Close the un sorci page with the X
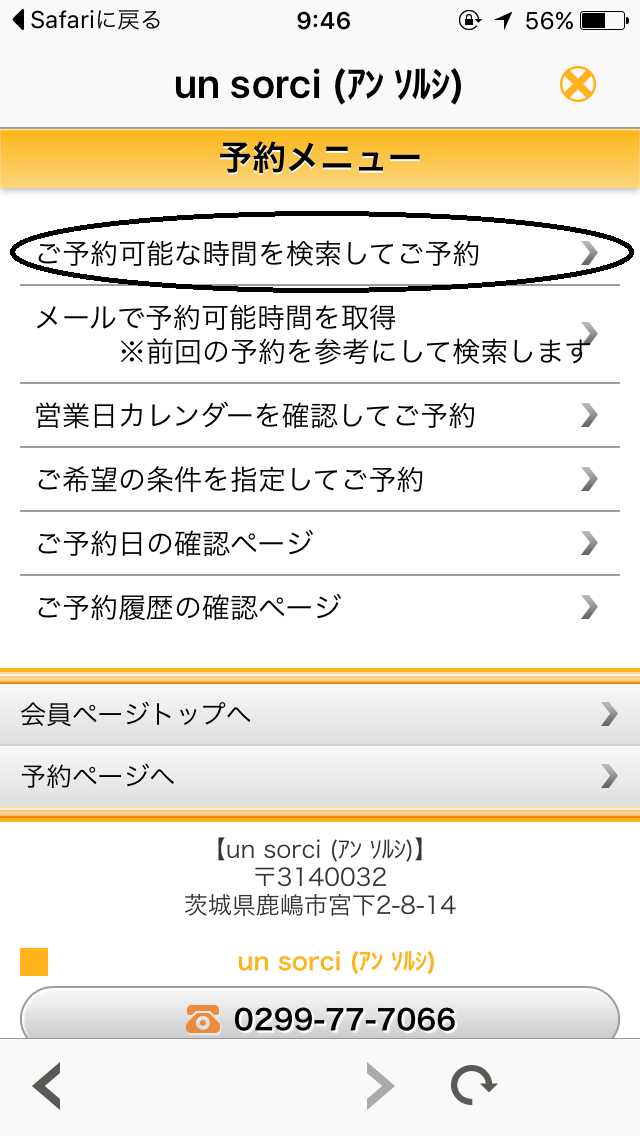 [x=577, y=85]
